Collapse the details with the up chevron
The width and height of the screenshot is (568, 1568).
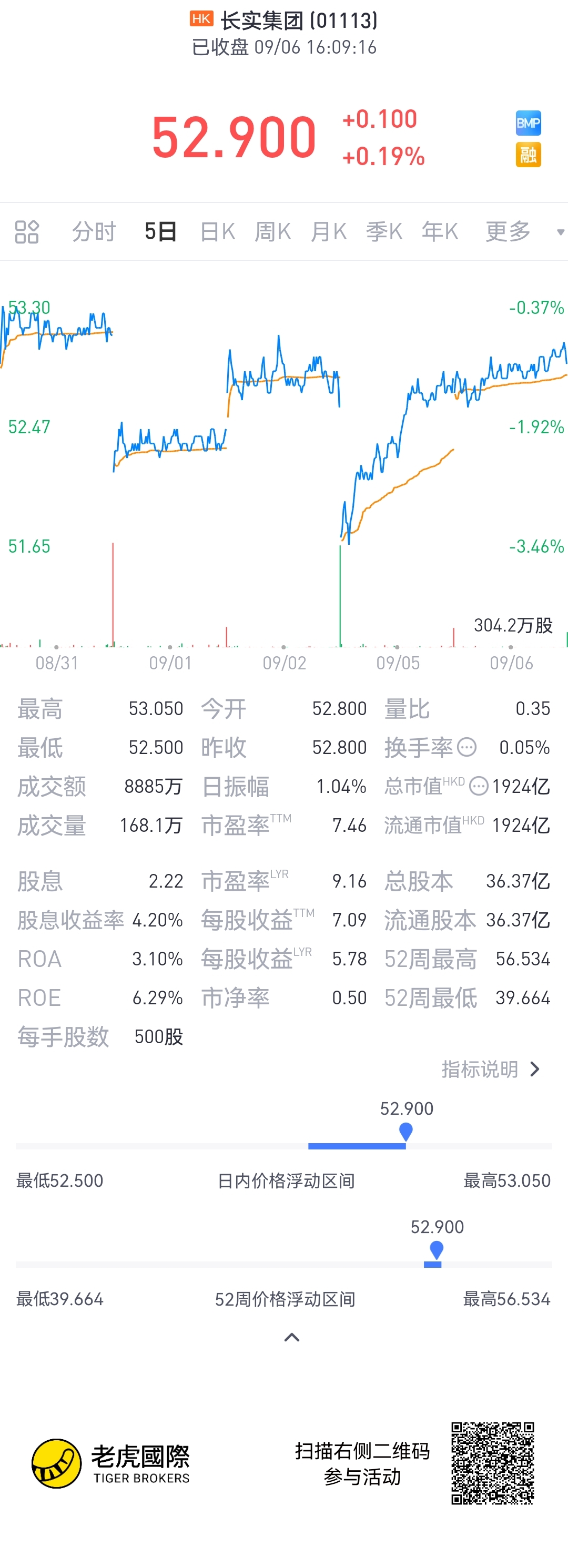coord(291,1337)
